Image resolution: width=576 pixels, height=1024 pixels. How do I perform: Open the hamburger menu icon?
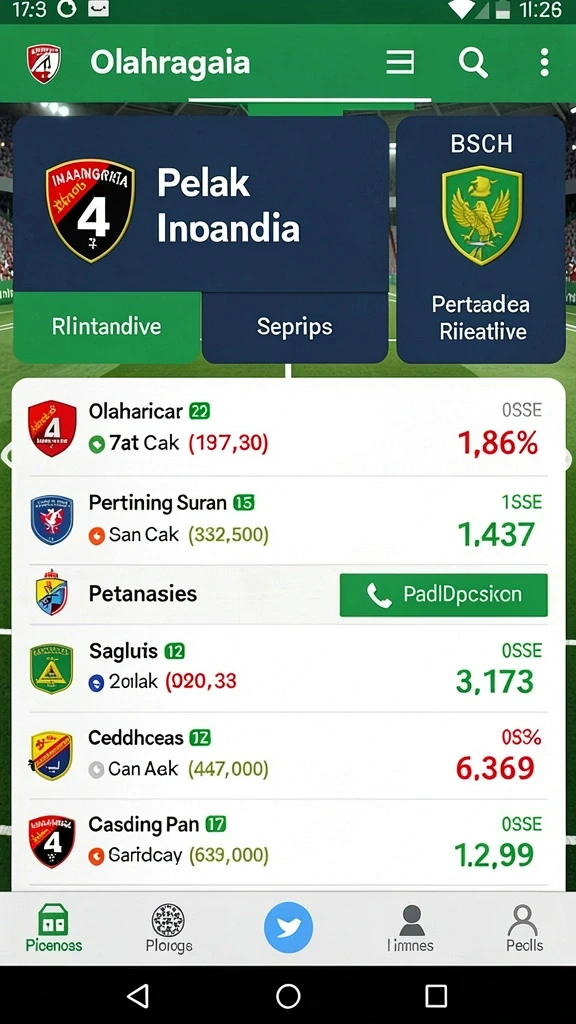click(400, 63)
